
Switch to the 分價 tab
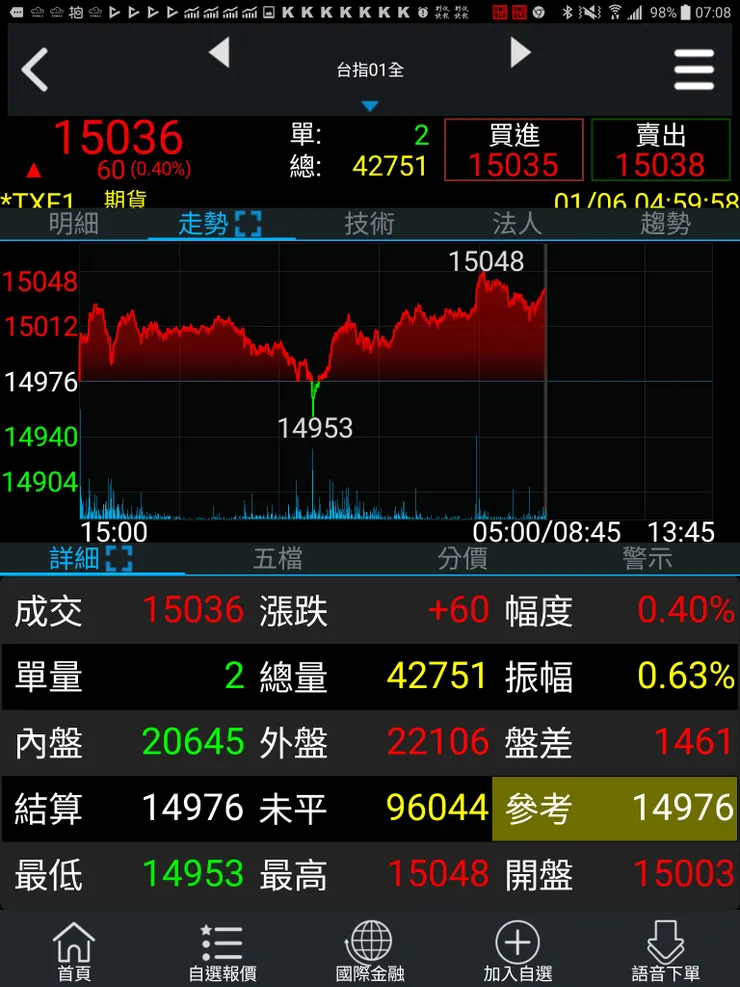tap(462, 559)
